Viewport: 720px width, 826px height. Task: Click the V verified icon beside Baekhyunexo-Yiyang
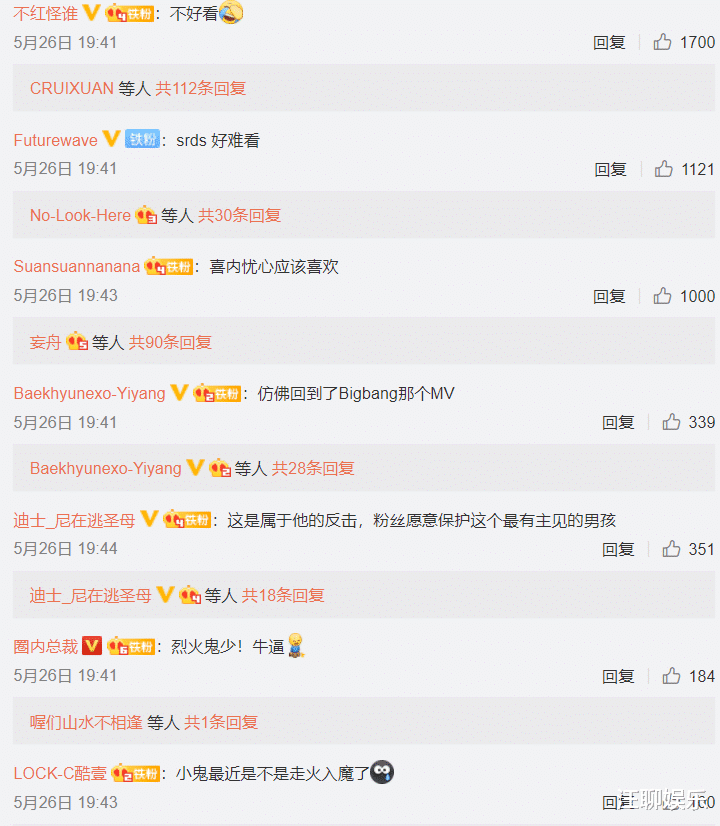point(178,394)
